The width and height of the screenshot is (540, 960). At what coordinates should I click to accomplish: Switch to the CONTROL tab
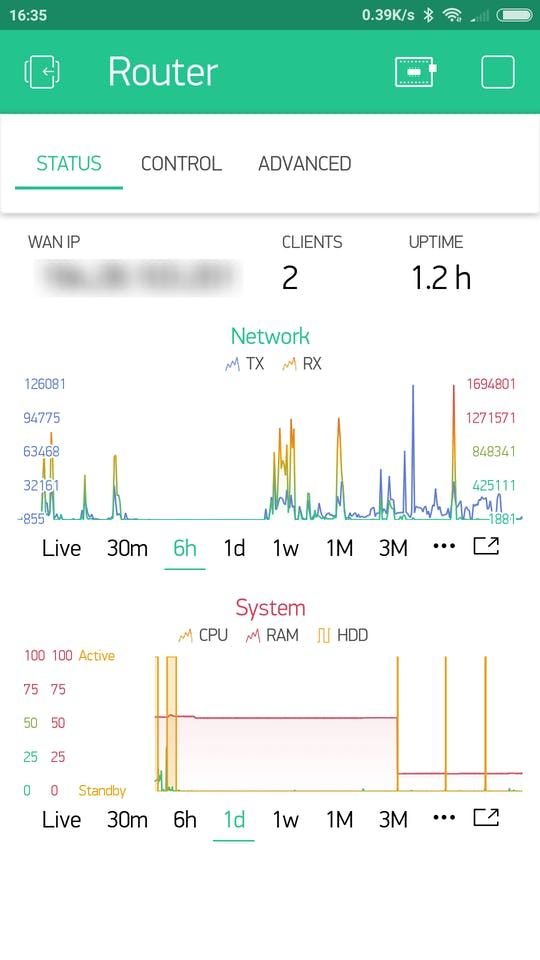(x=181, y=163)
